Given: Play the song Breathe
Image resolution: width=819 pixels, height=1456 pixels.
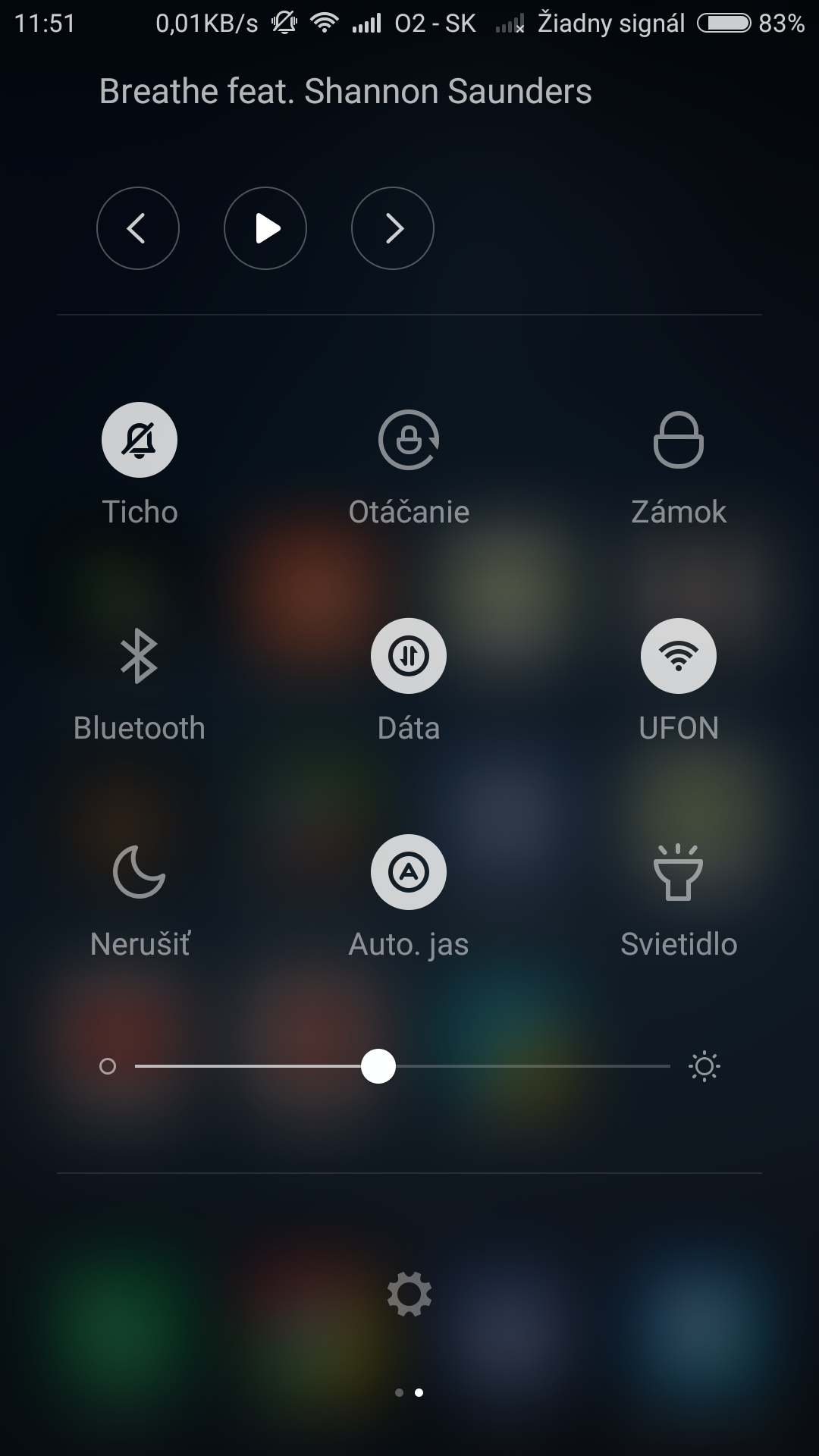Looking at the screenshot, I should pyautogui.click(x=265, y=228).
